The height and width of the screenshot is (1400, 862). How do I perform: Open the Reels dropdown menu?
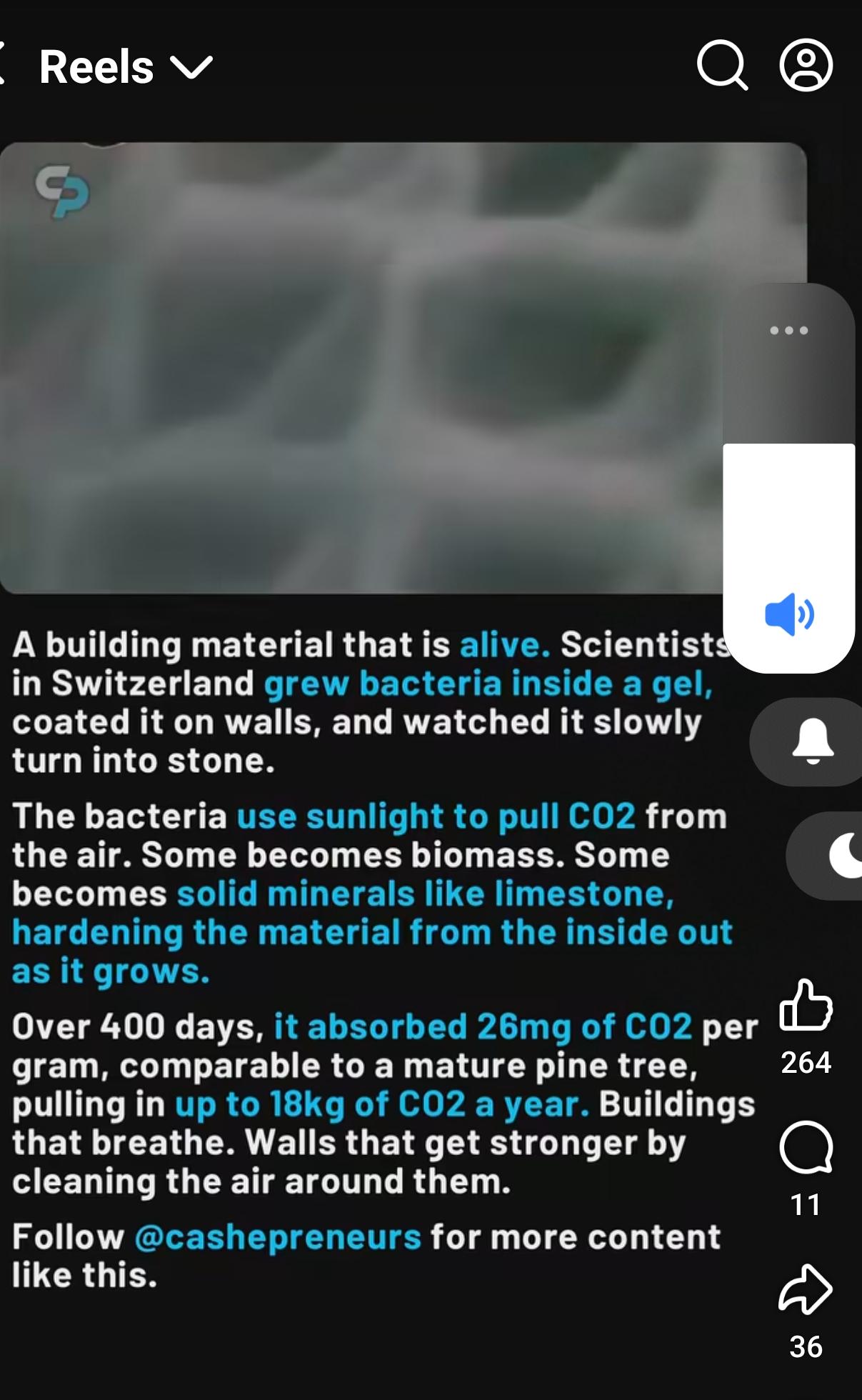point(126,67)
